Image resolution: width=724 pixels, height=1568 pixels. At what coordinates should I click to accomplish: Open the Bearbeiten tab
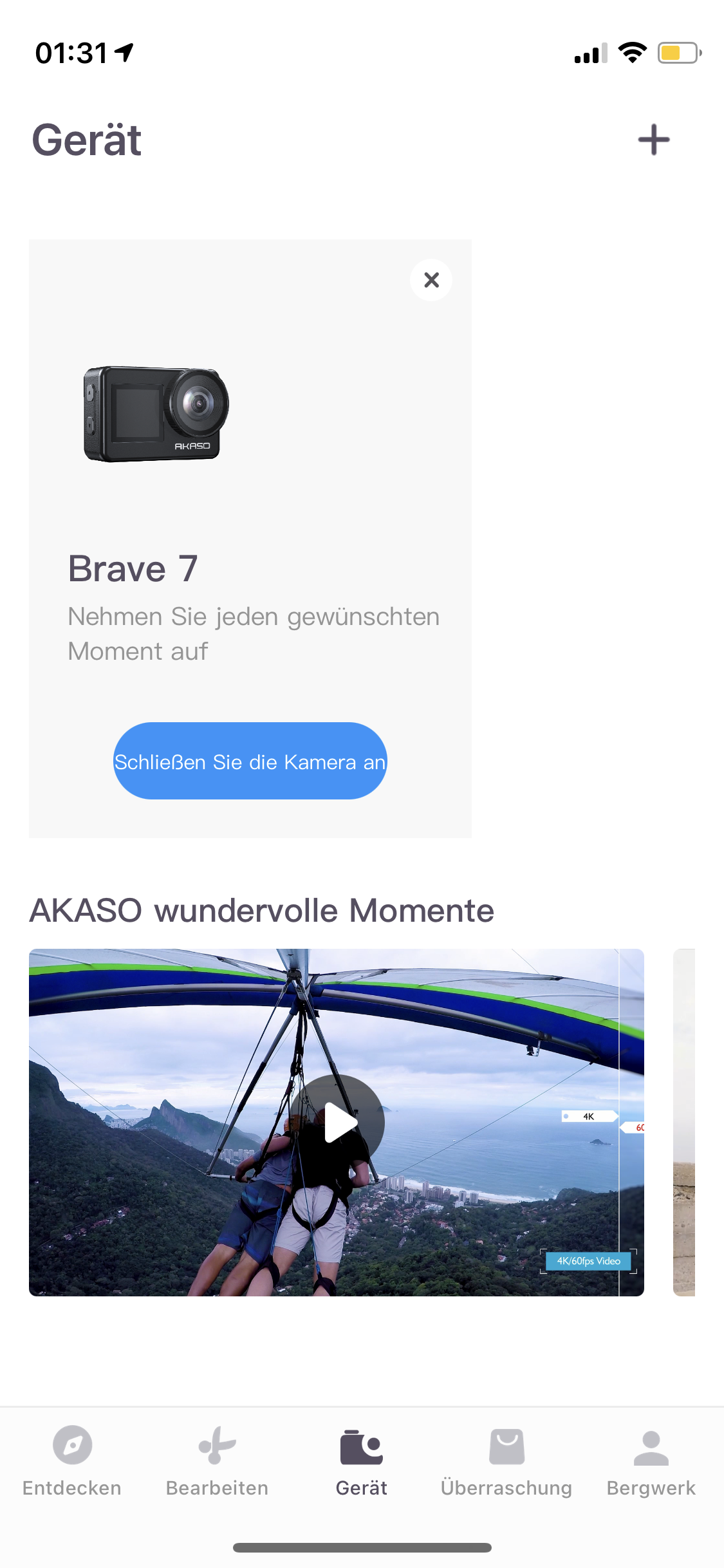click(x=217, y=1461)
